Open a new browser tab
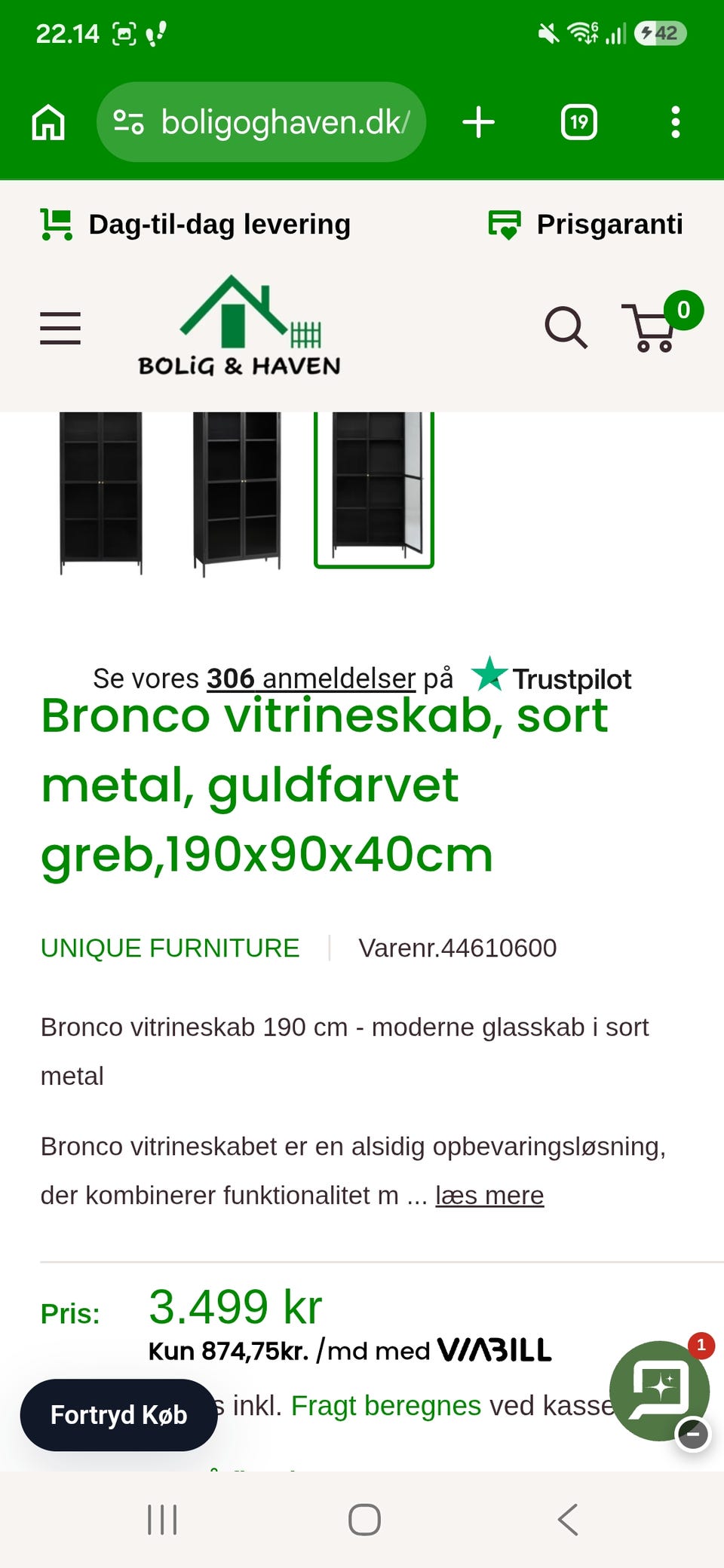The image size is (724, 1568). [x=478, y=122]
